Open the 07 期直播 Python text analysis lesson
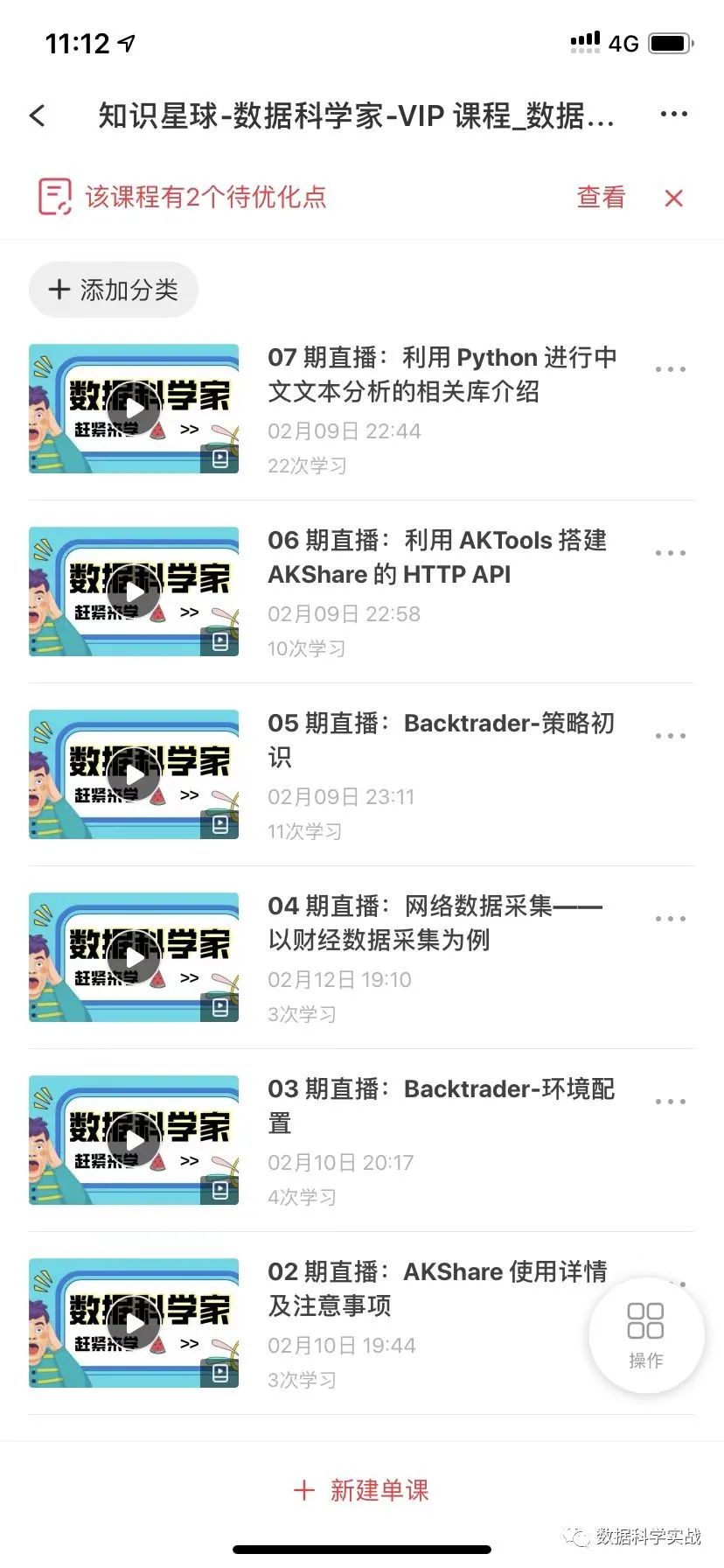This screenshot has width=724, height=1568. (x=442, y=374)
